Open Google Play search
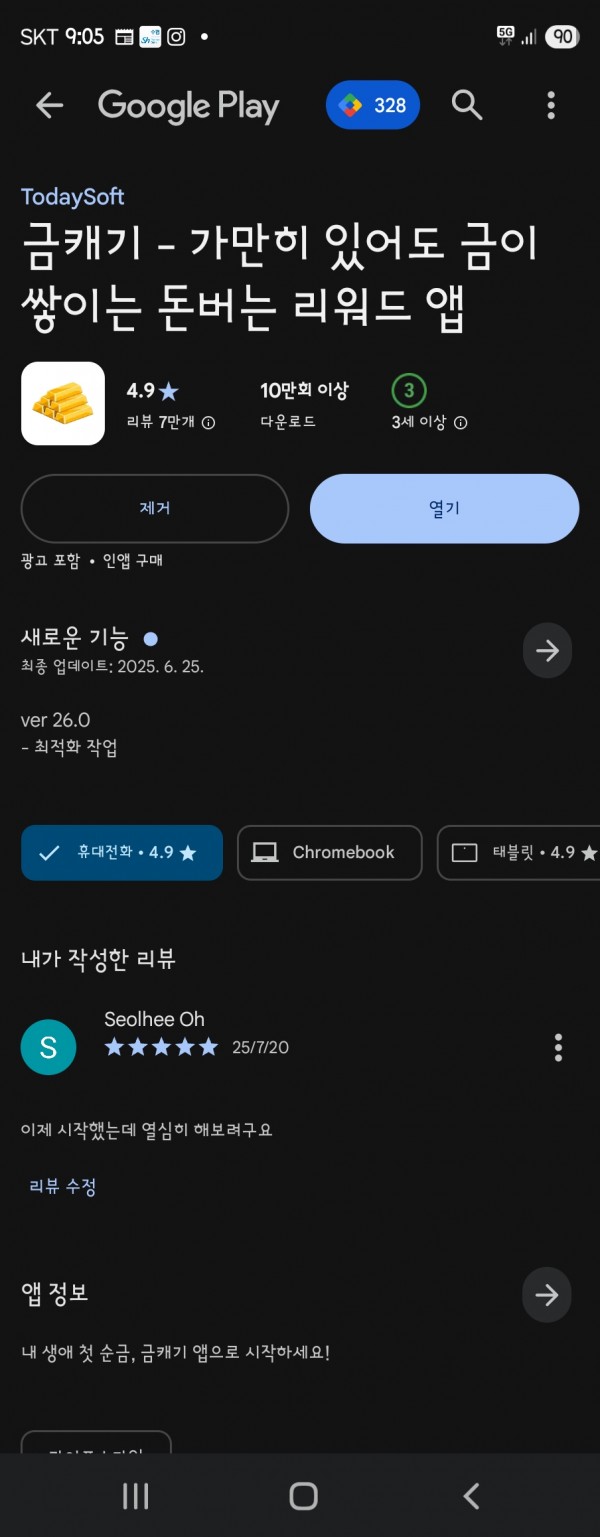 click(466, 105)
